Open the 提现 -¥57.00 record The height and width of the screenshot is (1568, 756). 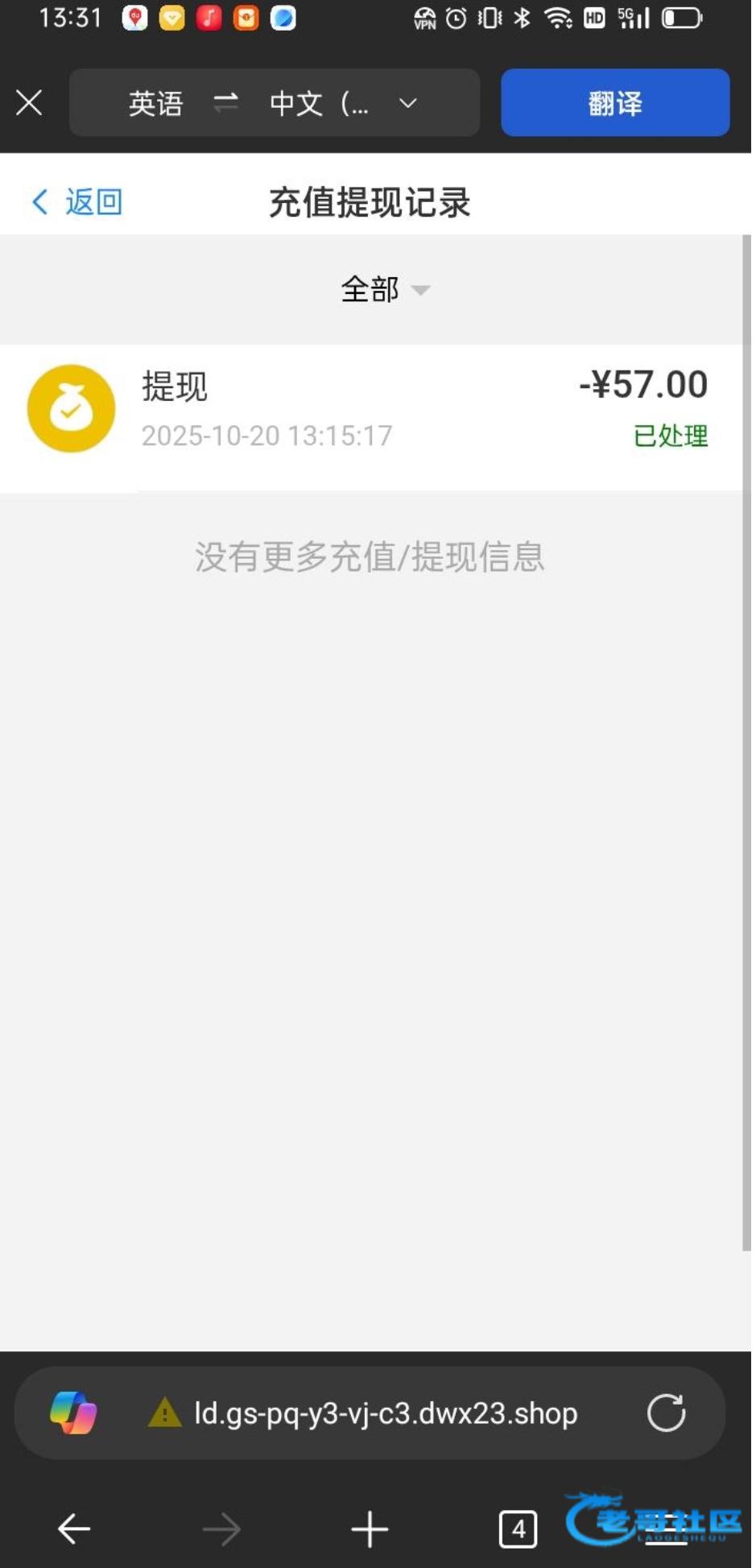coord(370,410)
